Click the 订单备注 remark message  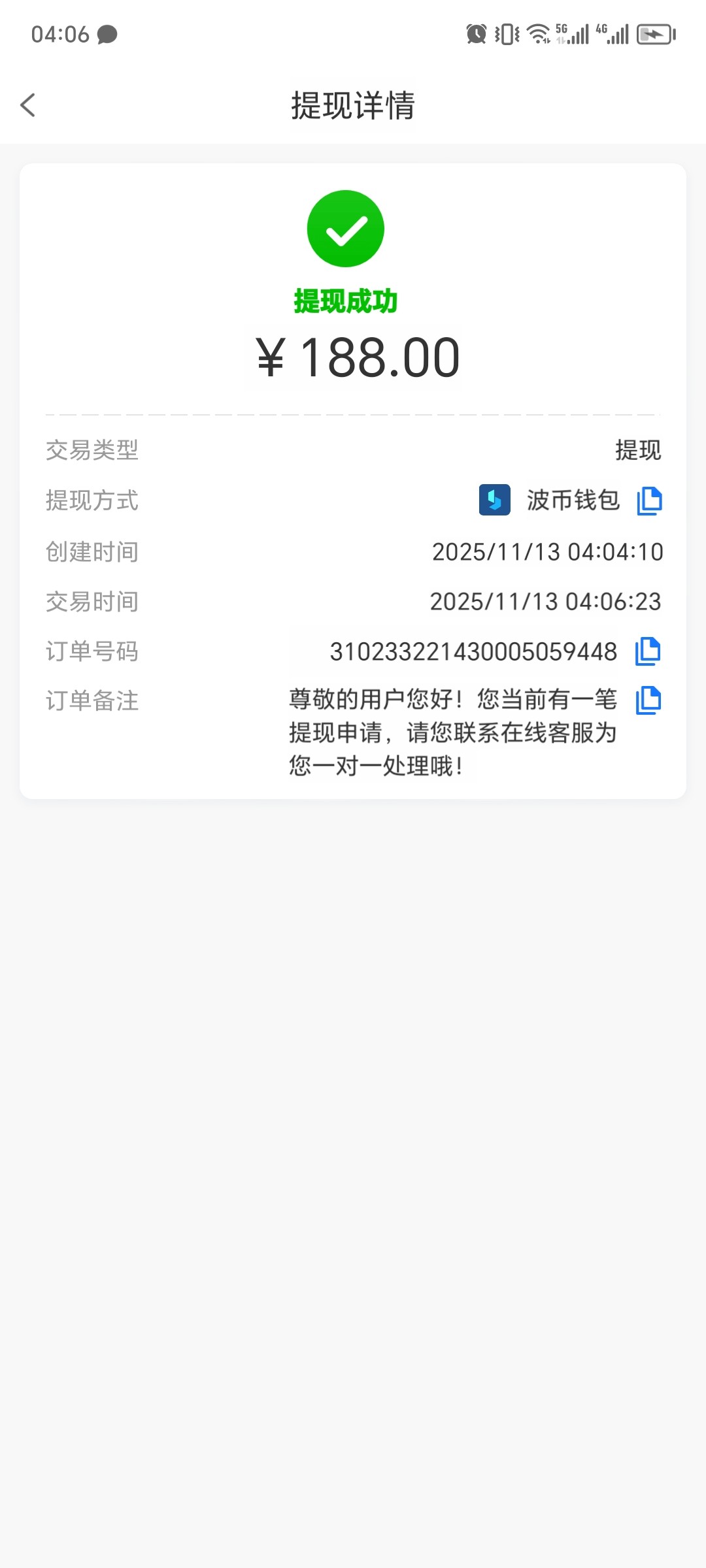coord(451,733)
